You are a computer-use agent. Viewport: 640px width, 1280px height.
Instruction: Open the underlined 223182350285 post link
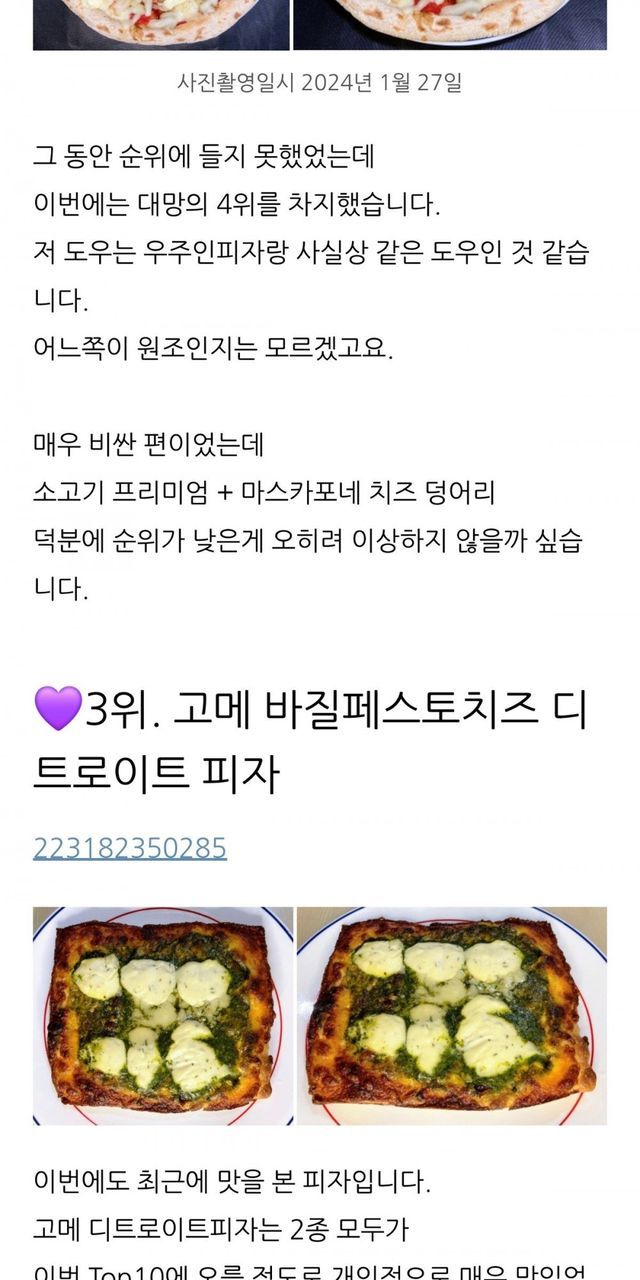coord(130,849)
